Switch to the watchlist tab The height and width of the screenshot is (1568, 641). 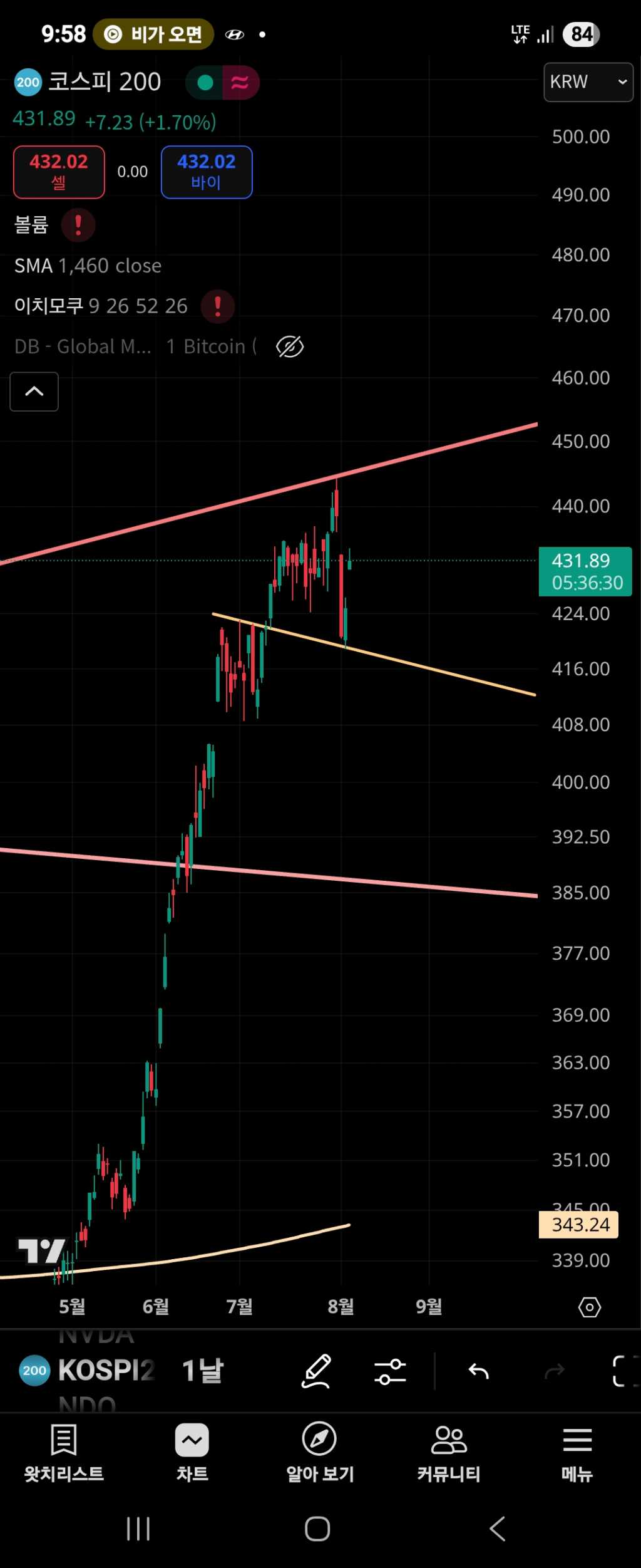[x=64, y=1452]
